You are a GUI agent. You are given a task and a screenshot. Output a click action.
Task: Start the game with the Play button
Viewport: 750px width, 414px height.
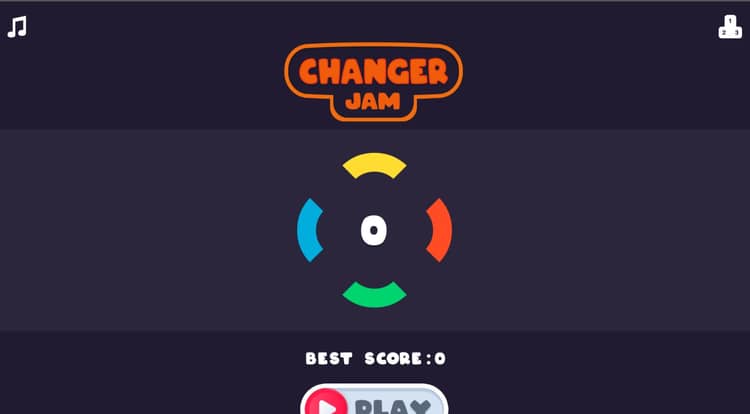374,403
